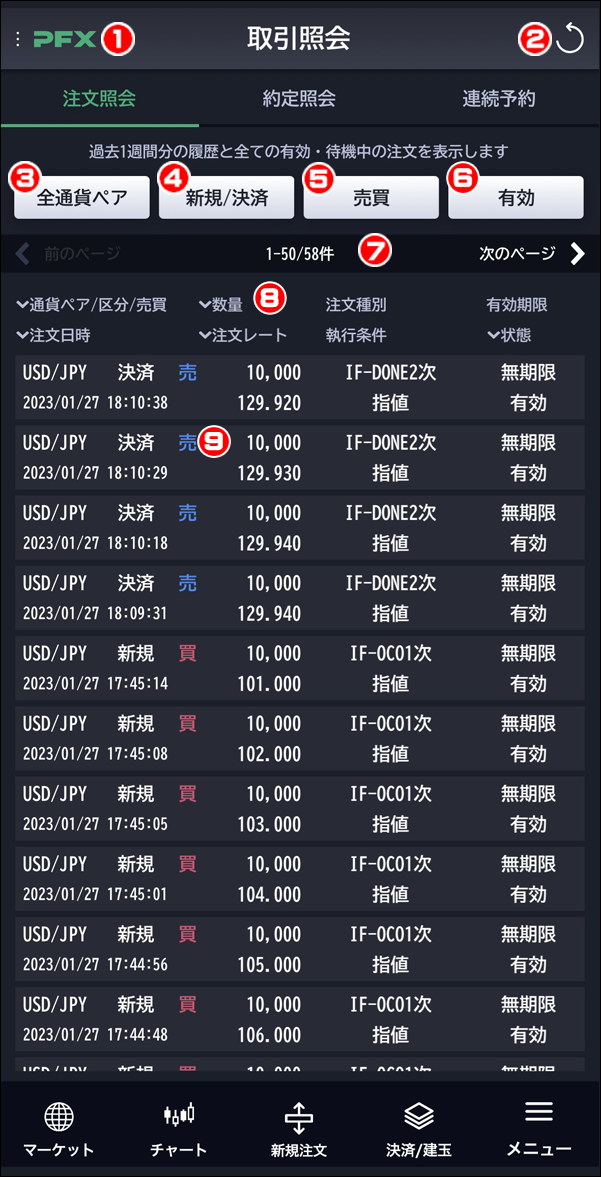Open チャート in bottom navigation
601x1177 pixels.
click(179, 1129)
